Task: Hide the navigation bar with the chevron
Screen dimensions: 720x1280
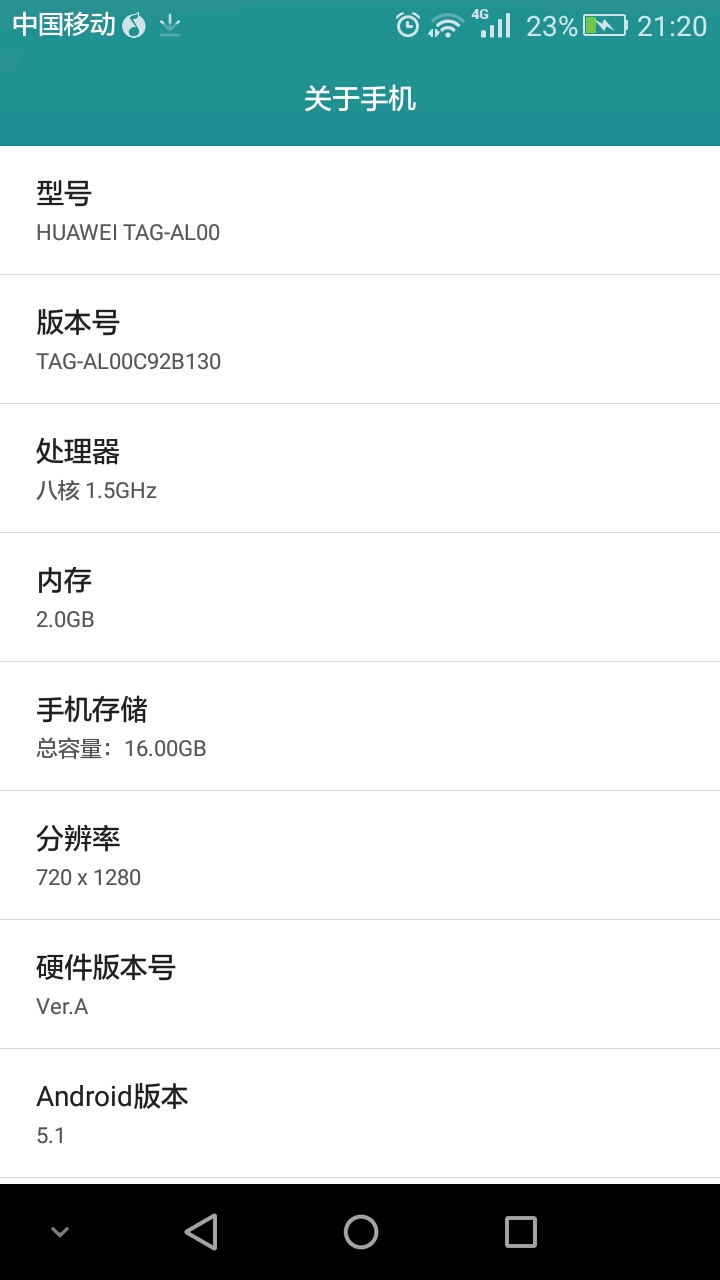Action: pos(60,1232)
